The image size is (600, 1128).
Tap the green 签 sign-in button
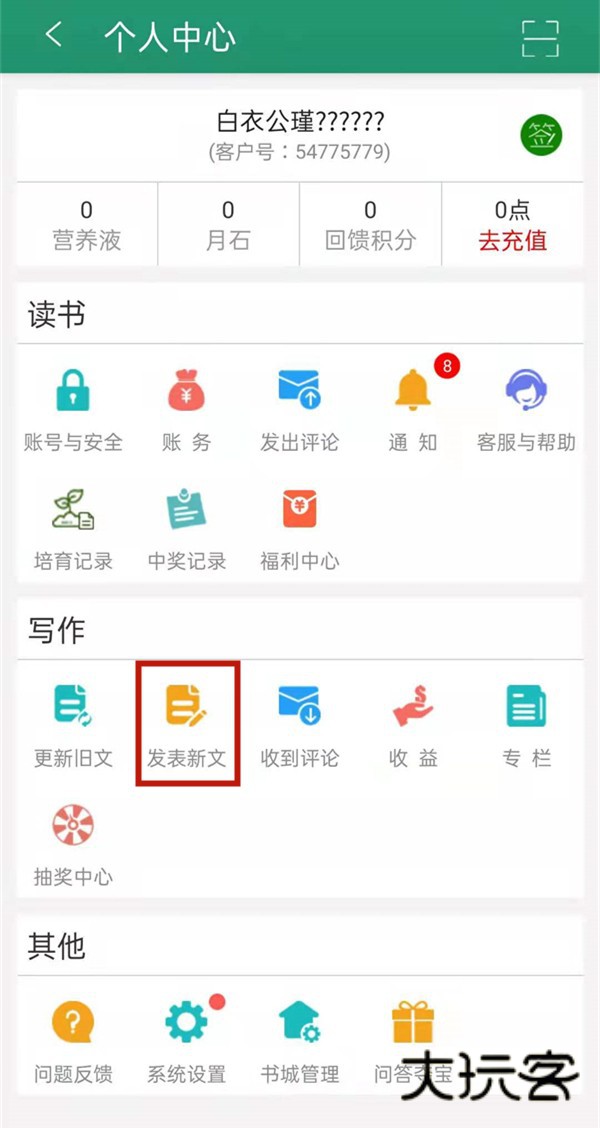pos(541,135)
